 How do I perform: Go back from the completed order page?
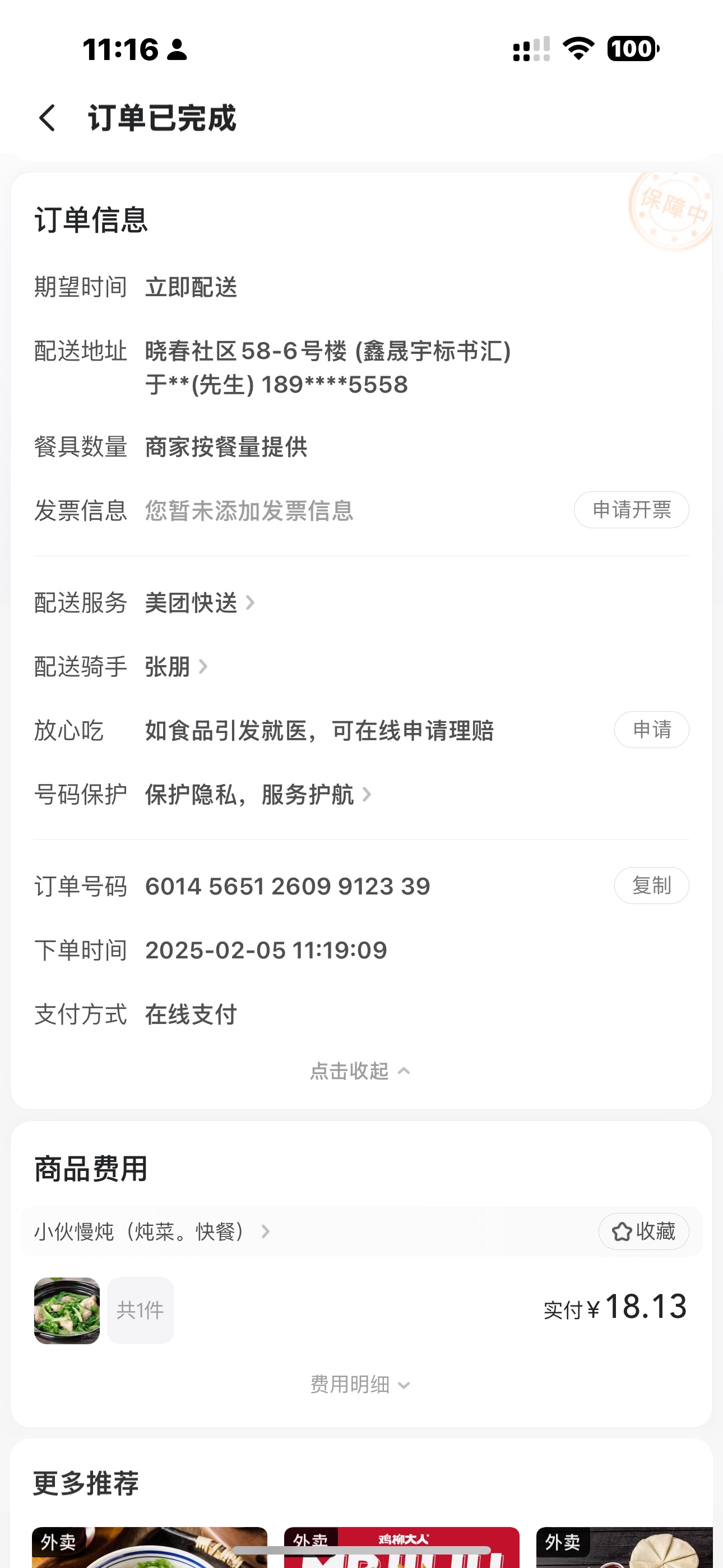point(48,117)
